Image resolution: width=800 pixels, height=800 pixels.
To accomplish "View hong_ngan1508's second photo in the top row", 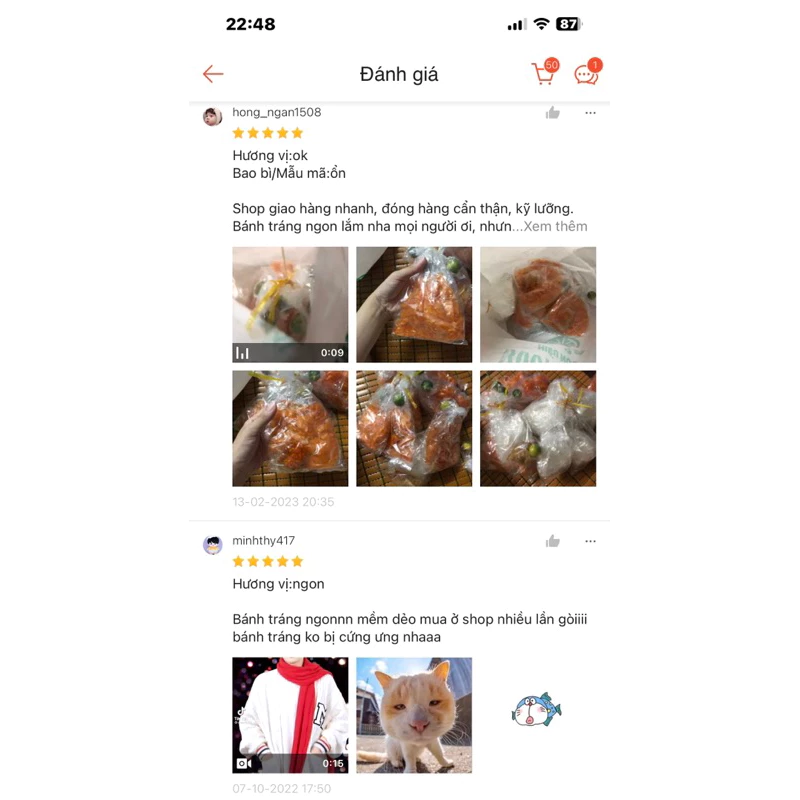I will [x=414, y=305].
